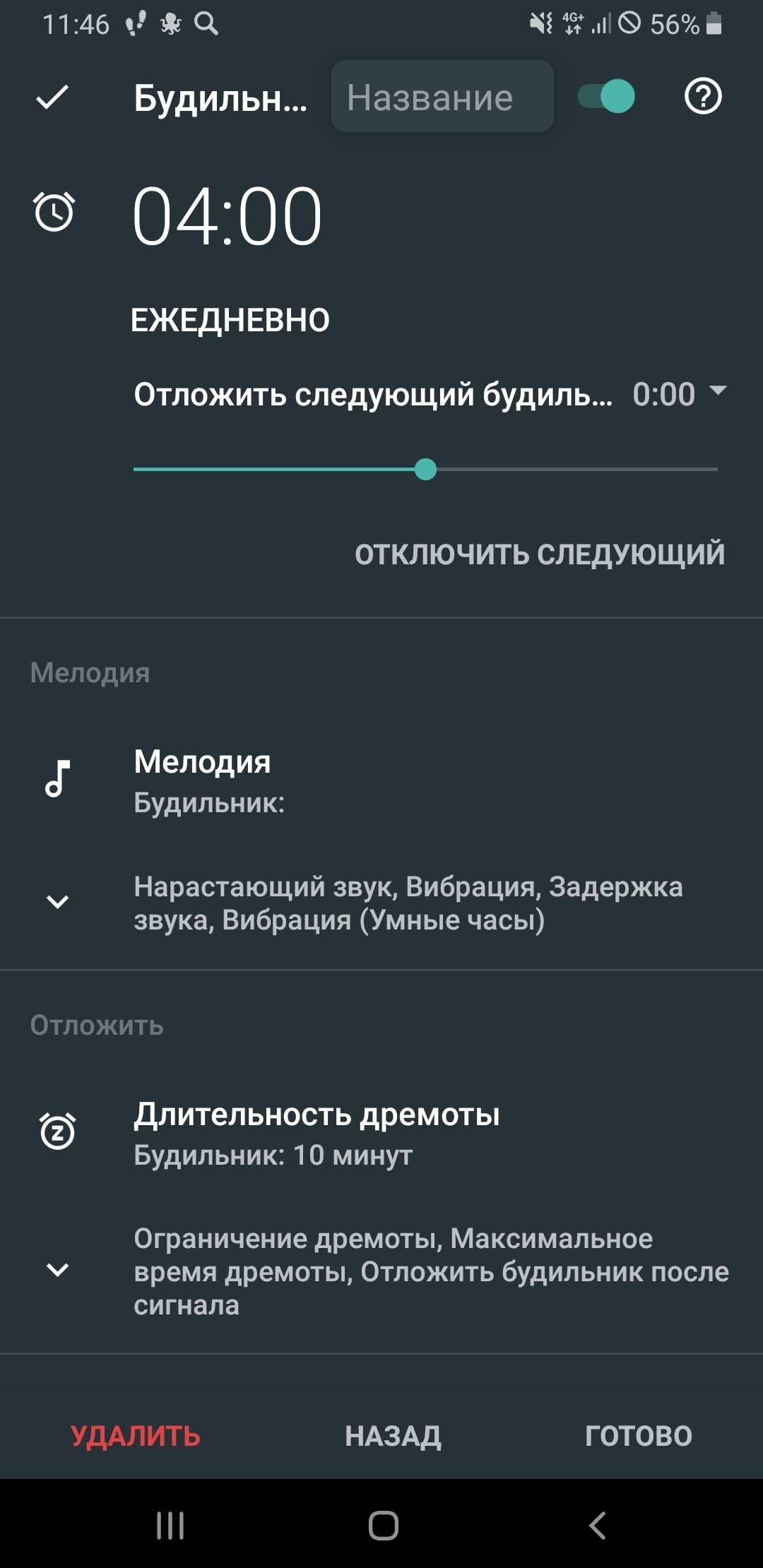The height and width of the screenshot is (1568, 763).
Task: Tap the postpone next alarm slider
Action: click(425, 469)
